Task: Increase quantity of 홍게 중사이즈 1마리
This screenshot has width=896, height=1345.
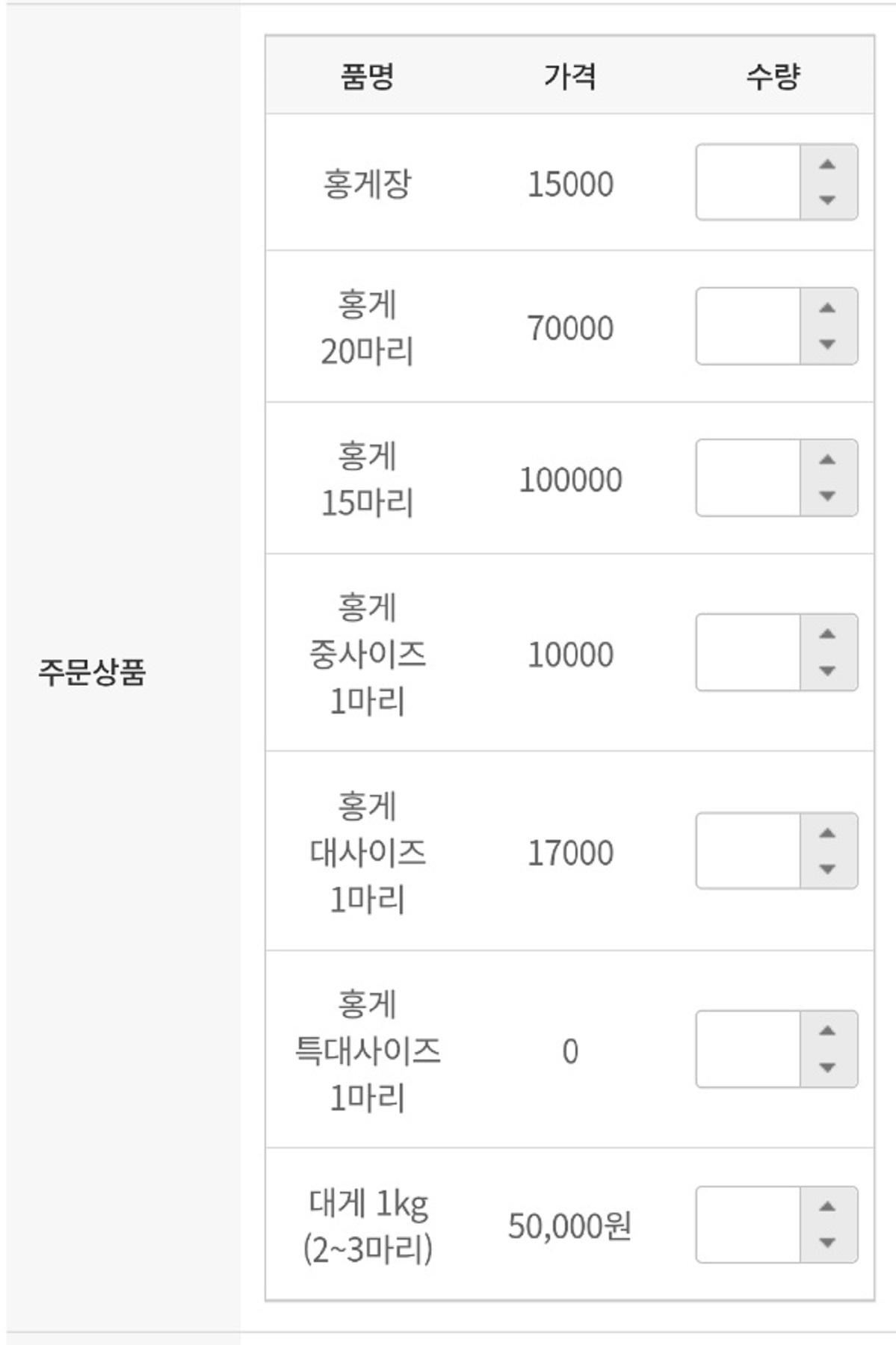Action: pyautogui.click(x=827, y=635)
